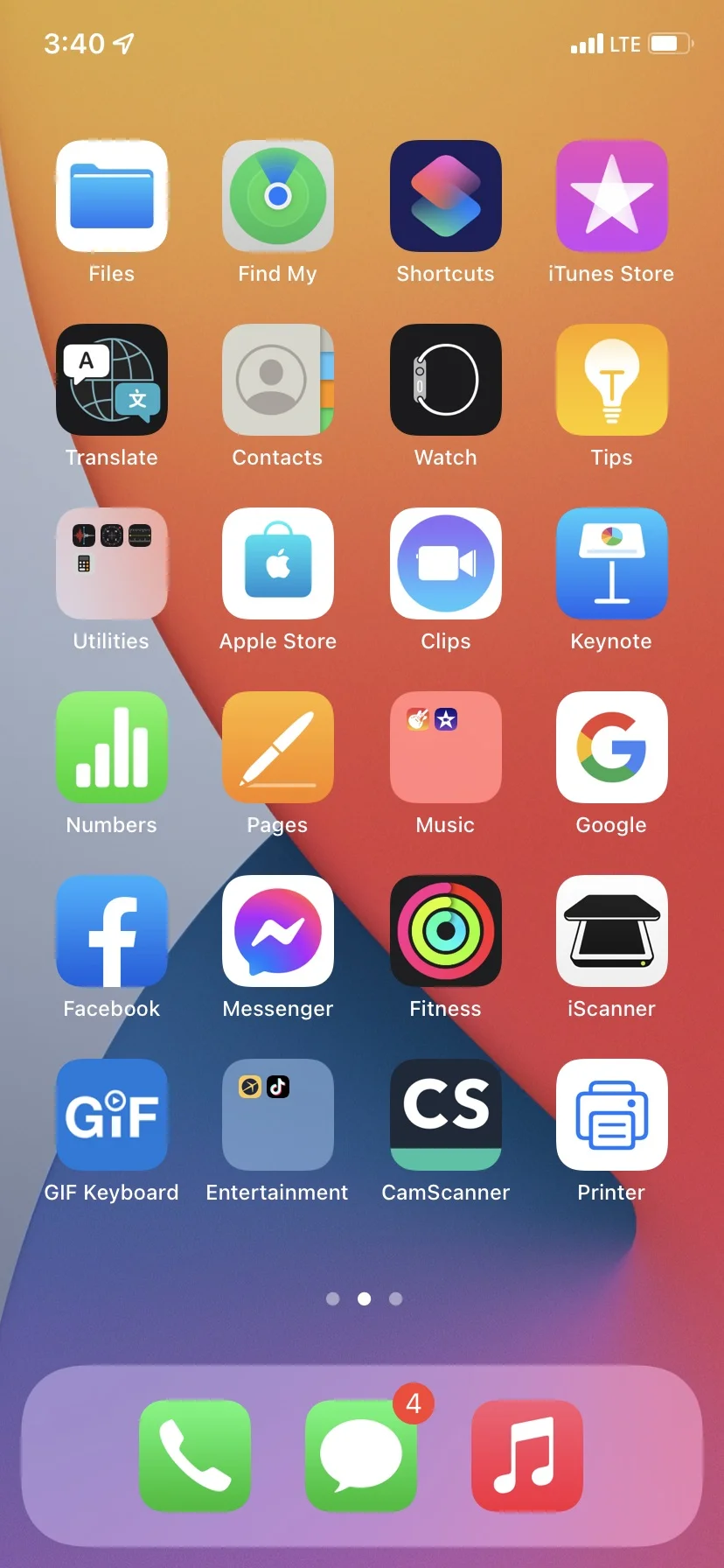Open Messenger

[278, 931]
